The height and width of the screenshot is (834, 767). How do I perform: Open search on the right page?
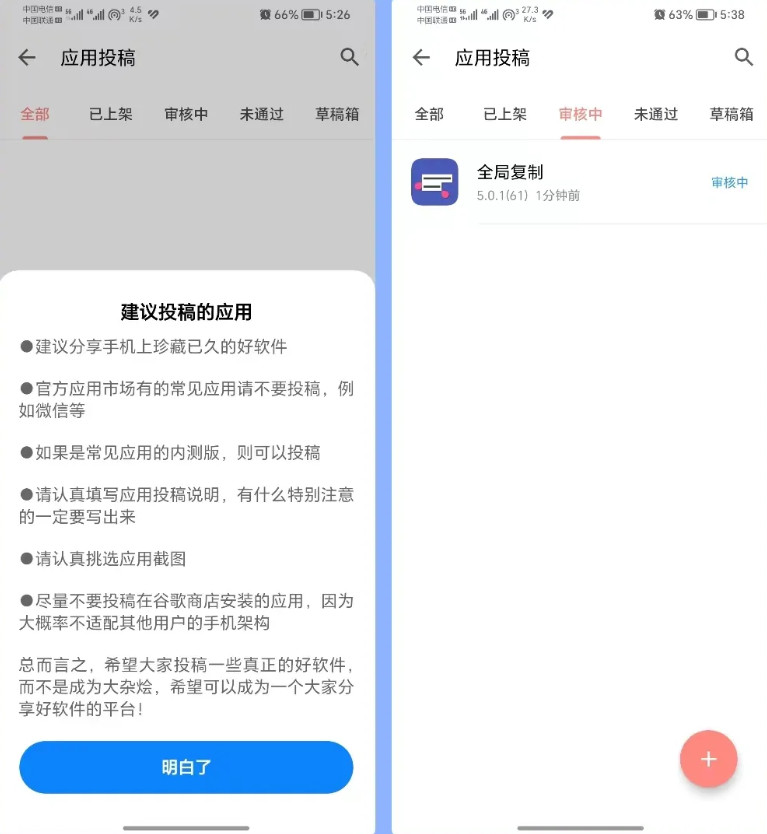[744, 58]
